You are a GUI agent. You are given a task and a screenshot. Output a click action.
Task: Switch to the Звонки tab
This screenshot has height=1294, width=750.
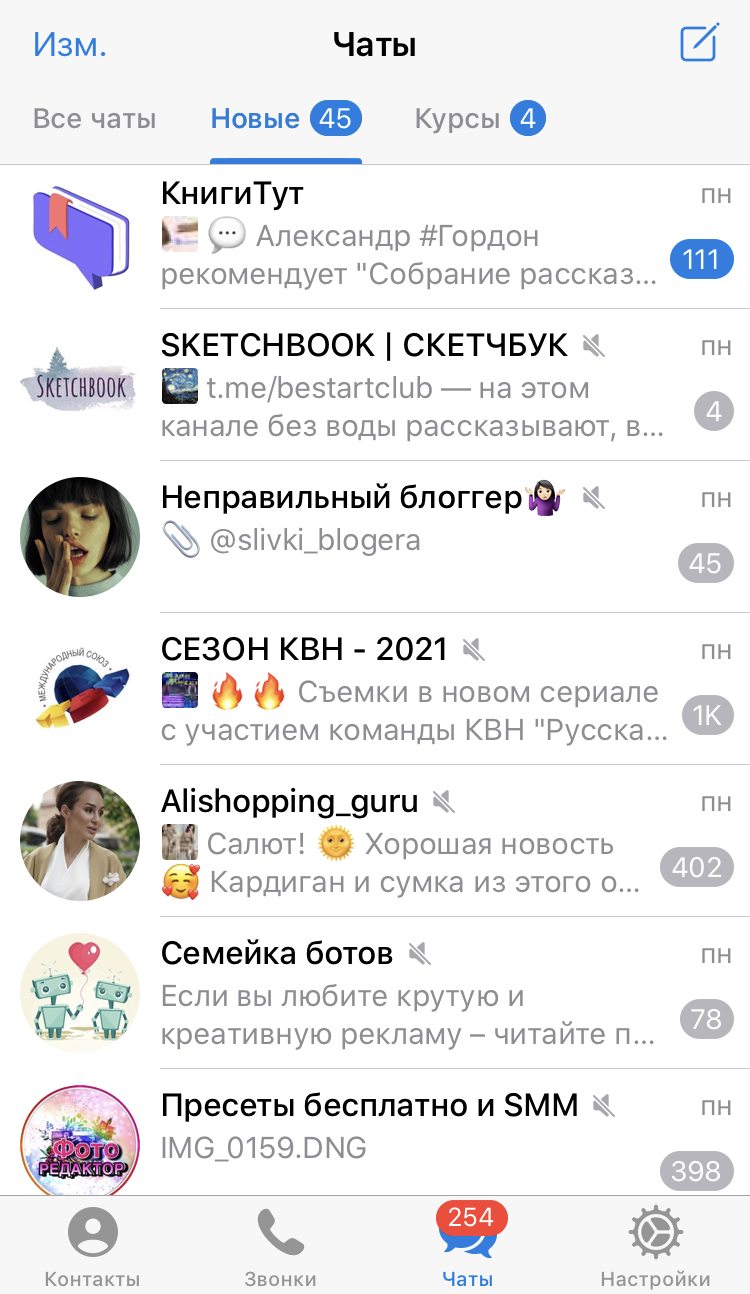click(x=280, y=1247)
